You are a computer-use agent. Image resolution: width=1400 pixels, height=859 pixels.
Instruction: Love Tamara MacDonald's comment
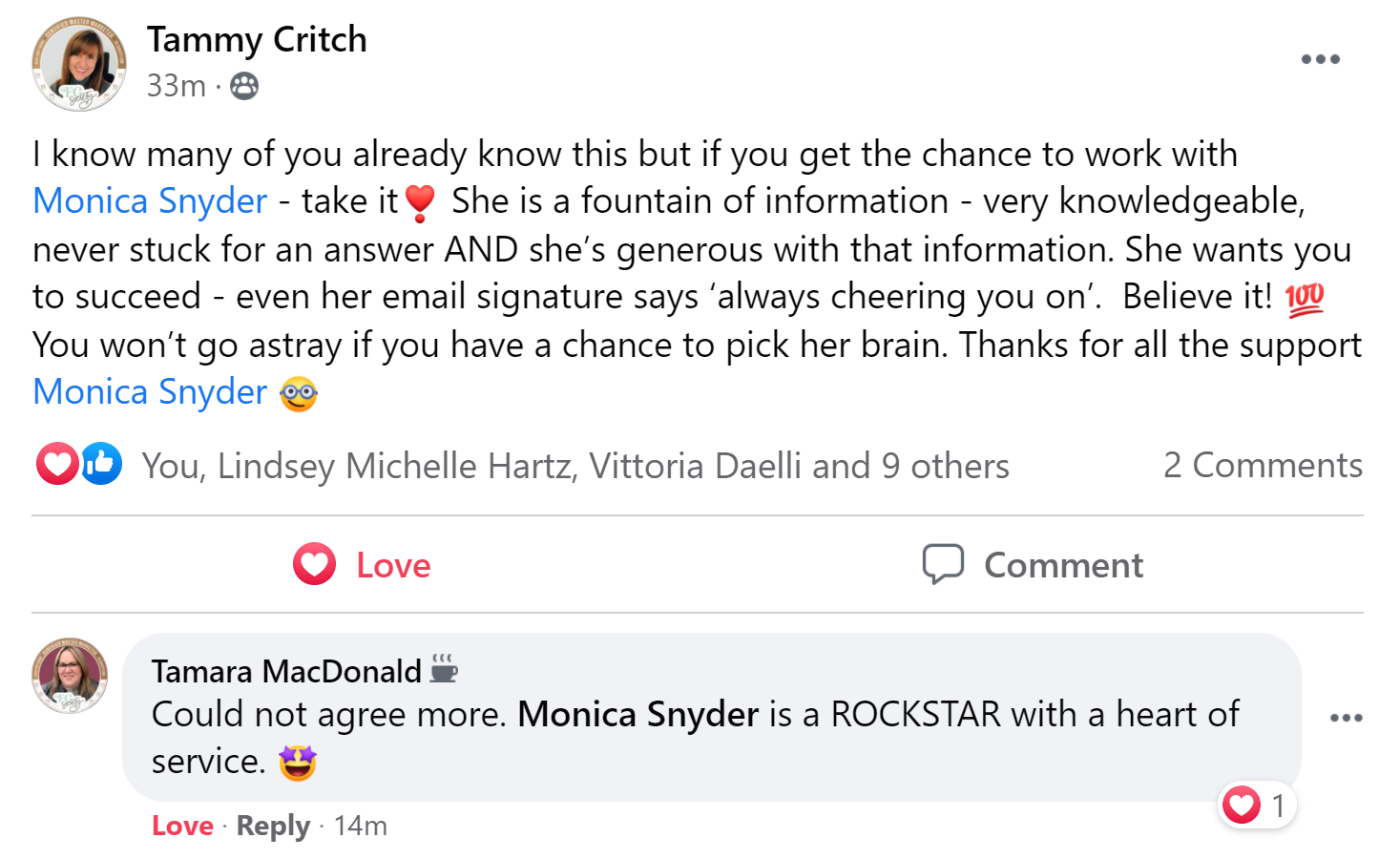[x=181, y=826]
